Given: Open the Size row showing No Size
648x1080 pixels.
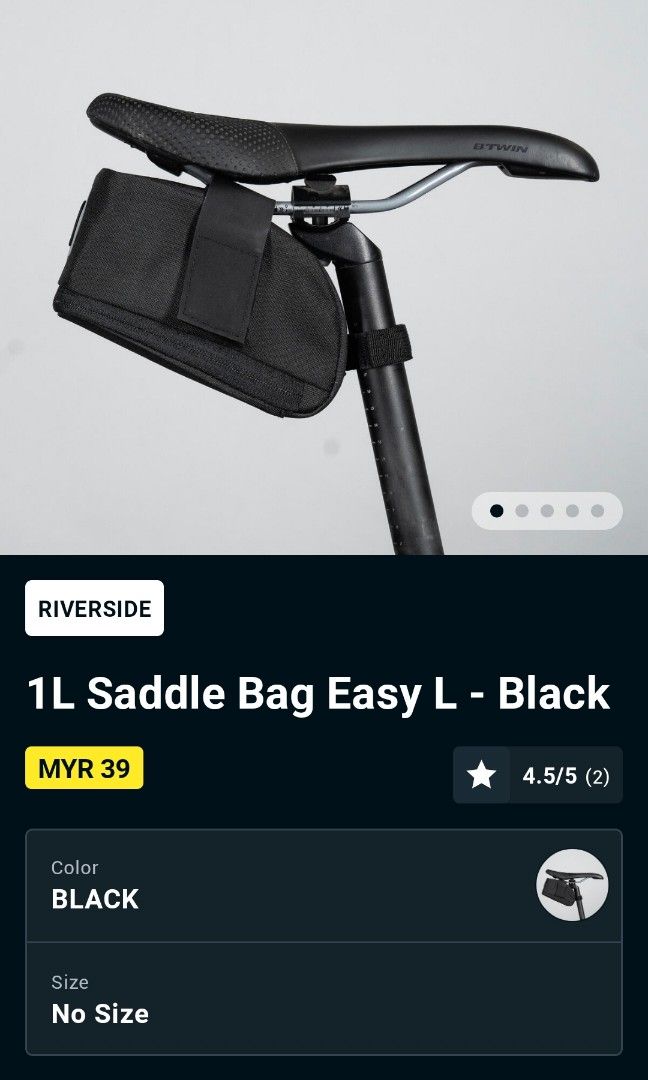Looking at the screenshot, I should (x=323, y=998).
